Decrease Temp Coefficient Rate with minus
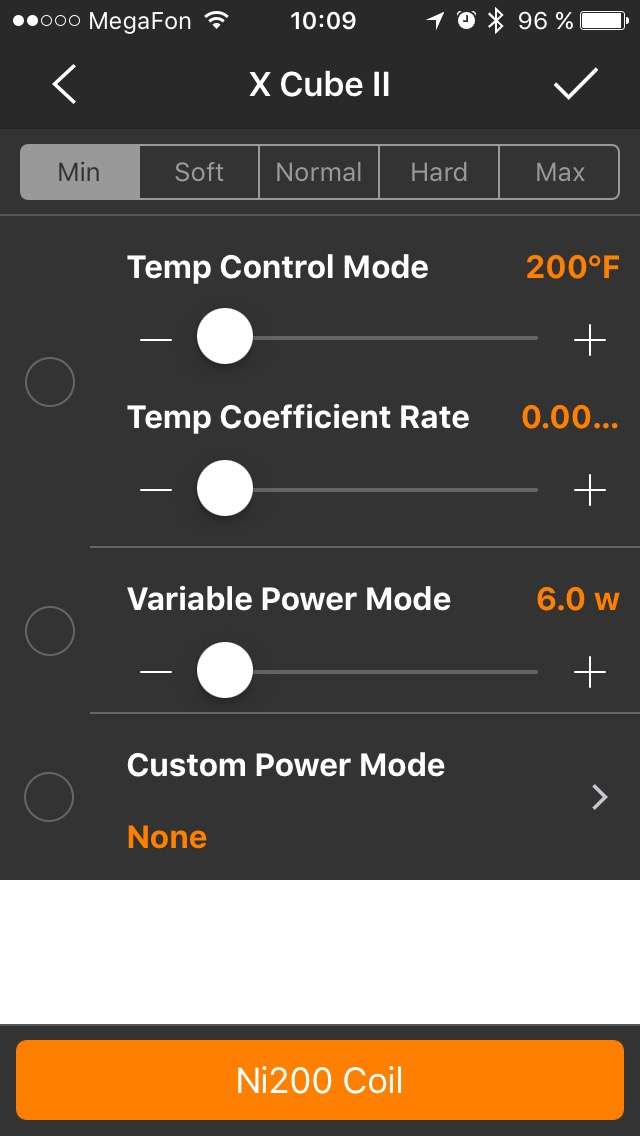Viewport: 640px width, 1136px height. click(156, 490)
